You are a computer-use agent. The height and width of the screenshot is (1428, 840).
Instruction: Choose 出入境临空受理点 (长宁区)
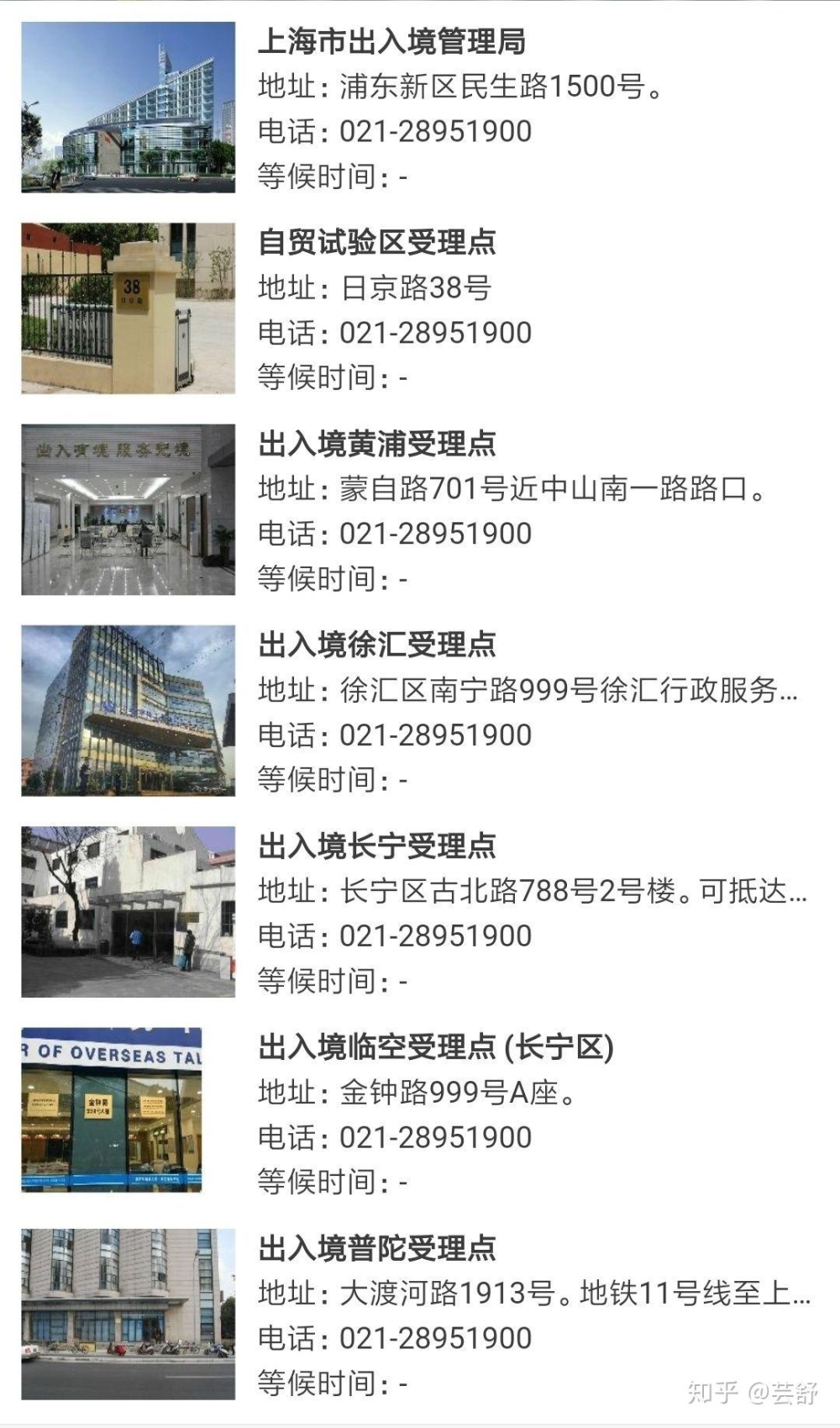tap(420, 1113)
